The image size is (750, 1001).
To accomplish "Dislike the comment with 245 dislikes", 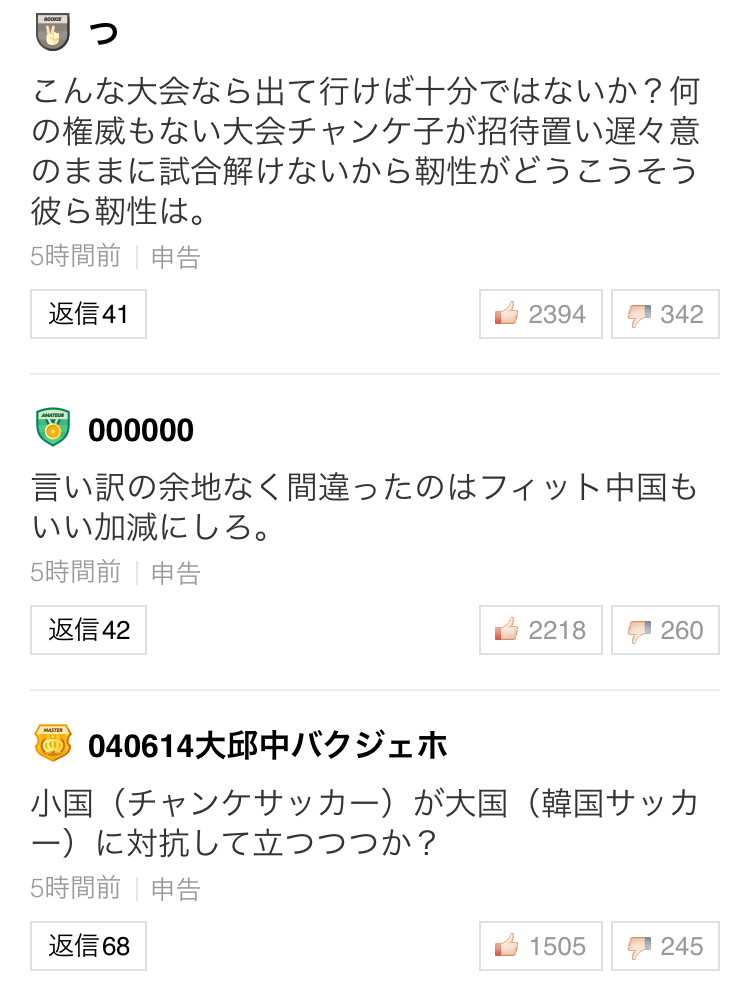I will (x=665, y=946).
